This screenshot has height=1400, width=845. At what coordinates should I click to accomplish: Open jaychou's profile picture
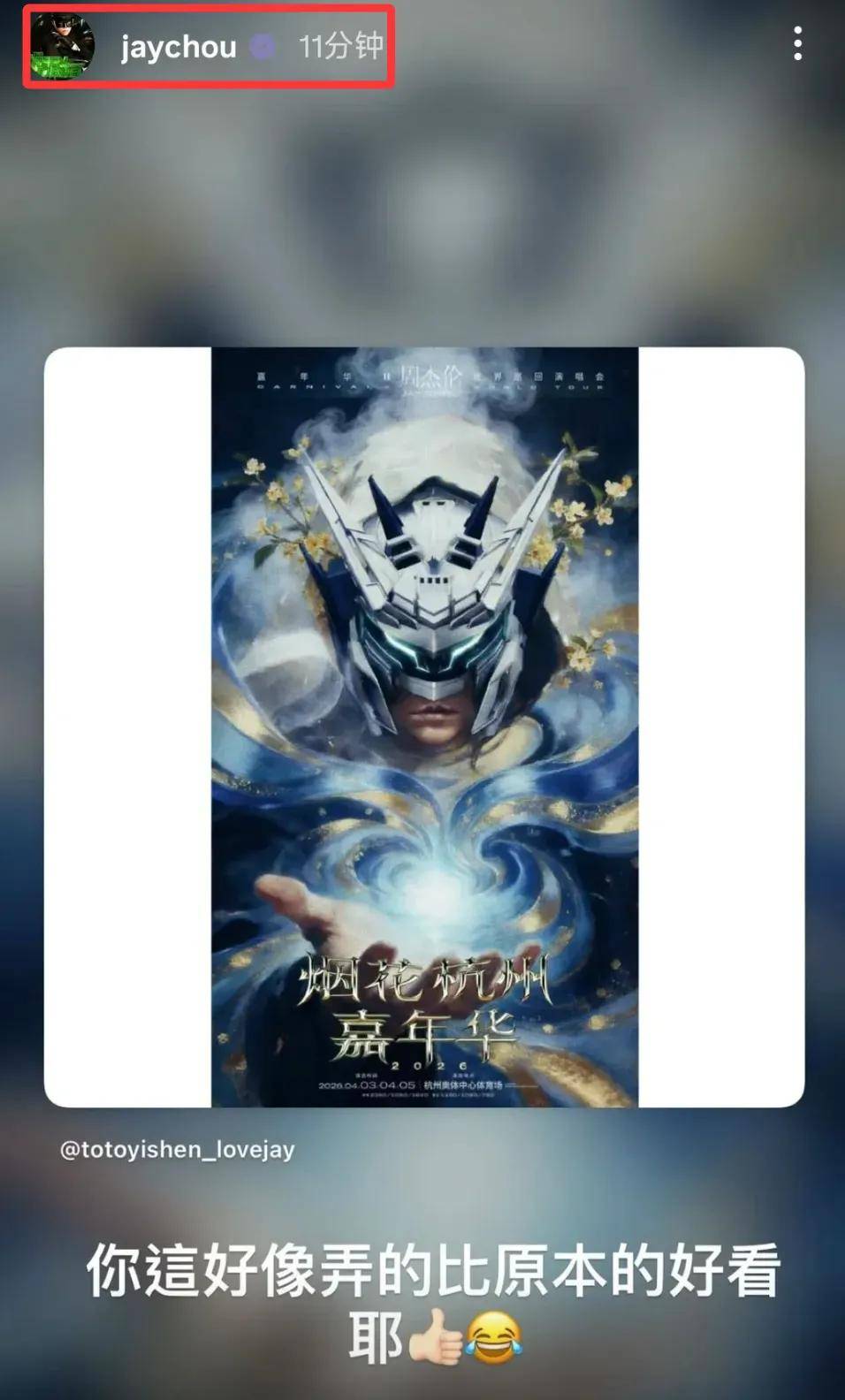[x=63, y=46]
